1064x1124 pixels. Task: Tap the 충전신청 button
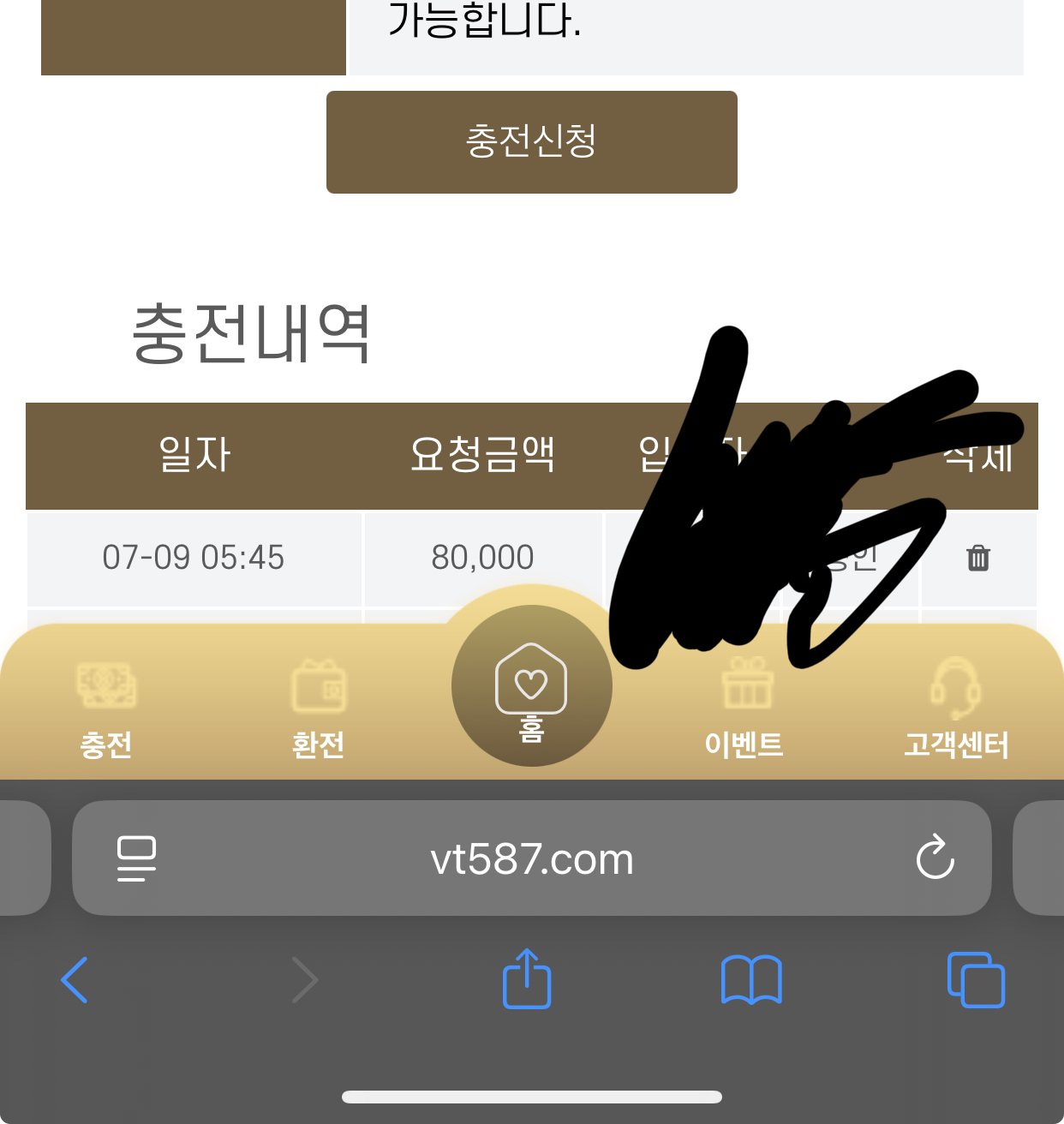point(531,142)
